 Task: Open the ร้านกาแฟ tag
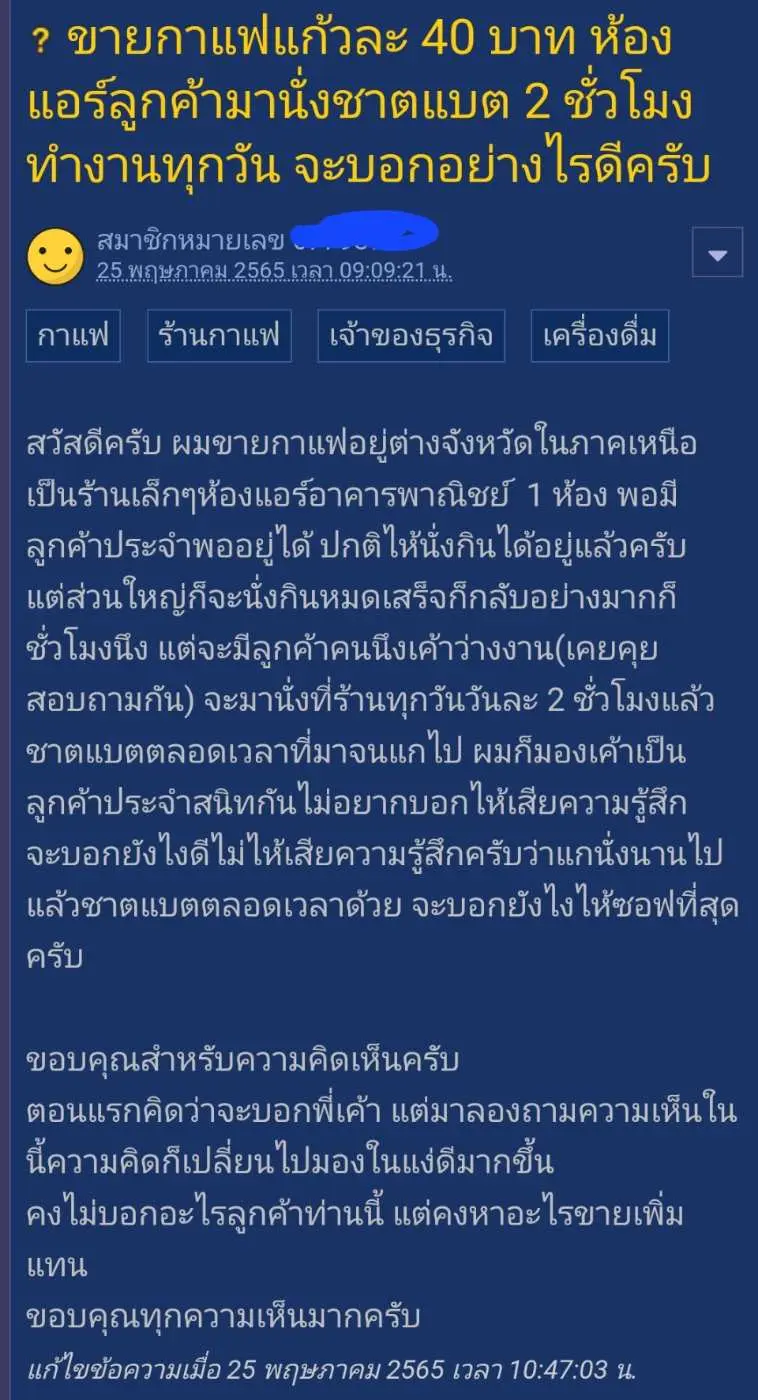coord(219,336)
